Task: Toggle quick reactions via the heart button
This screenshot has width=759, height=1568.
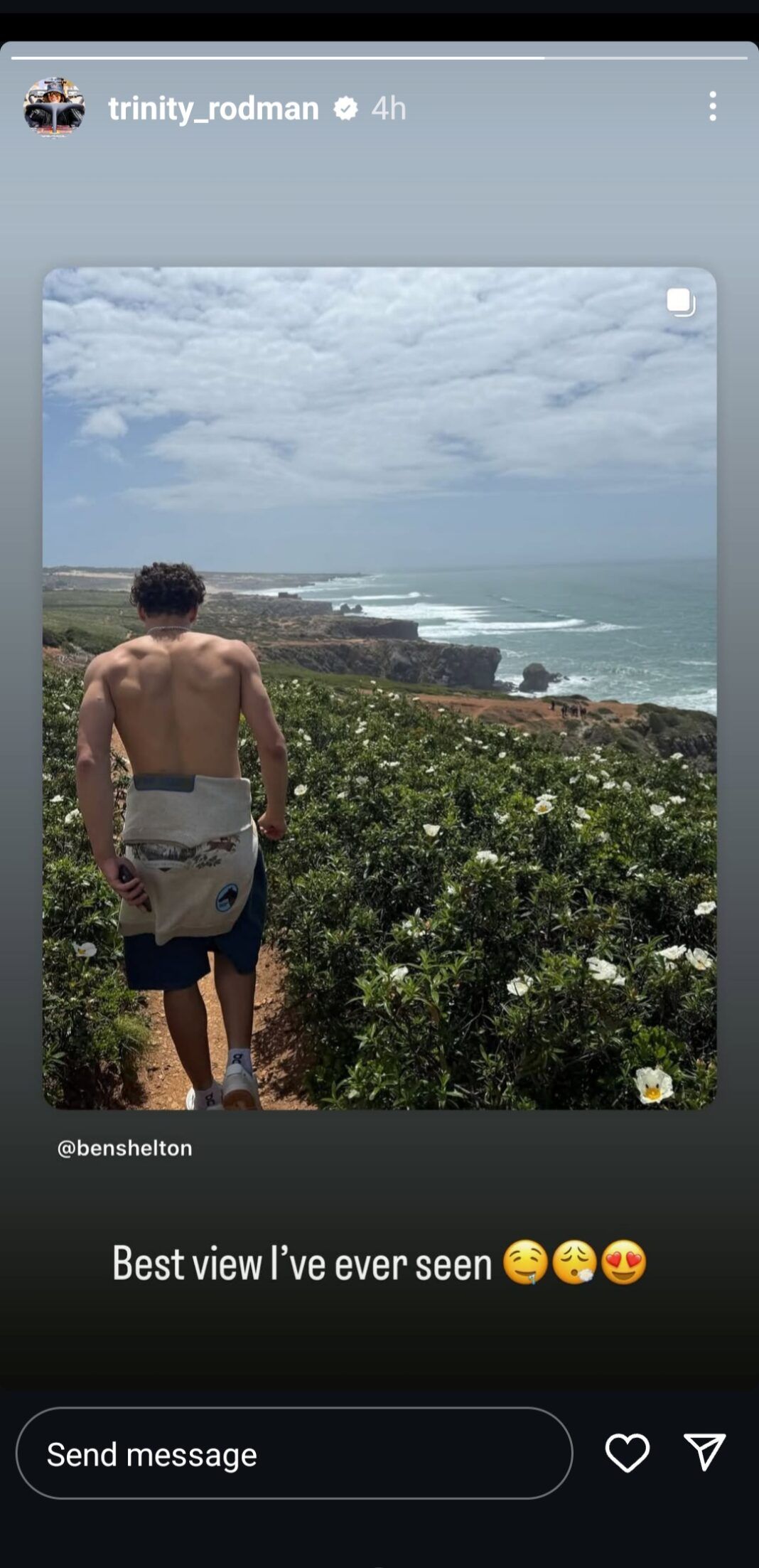Action: tap(628, 1453)
